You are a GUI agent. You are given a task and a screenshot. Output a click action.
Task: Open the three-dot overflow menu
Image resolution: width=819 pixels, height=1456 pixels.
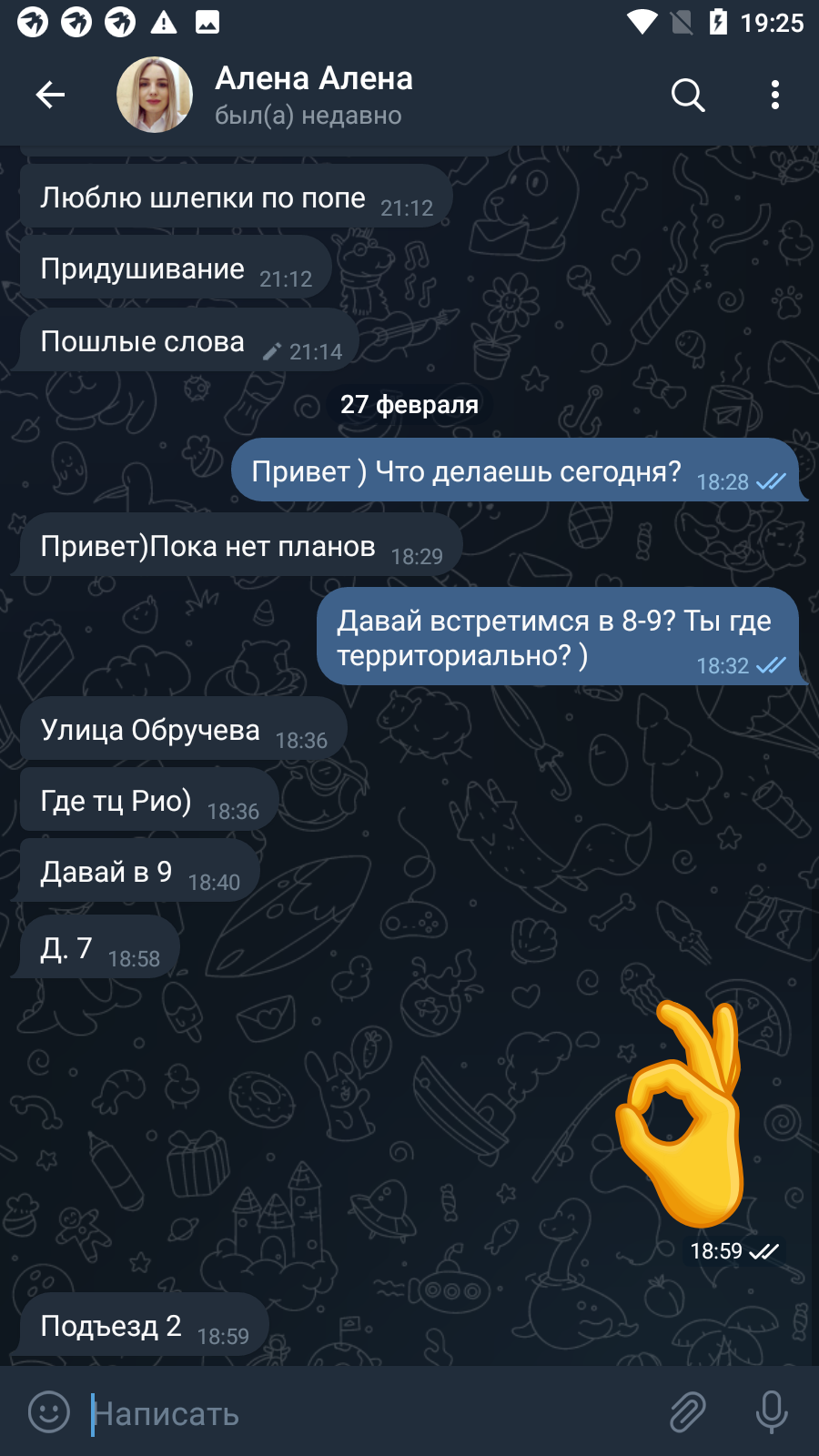[x=775, y=95]
